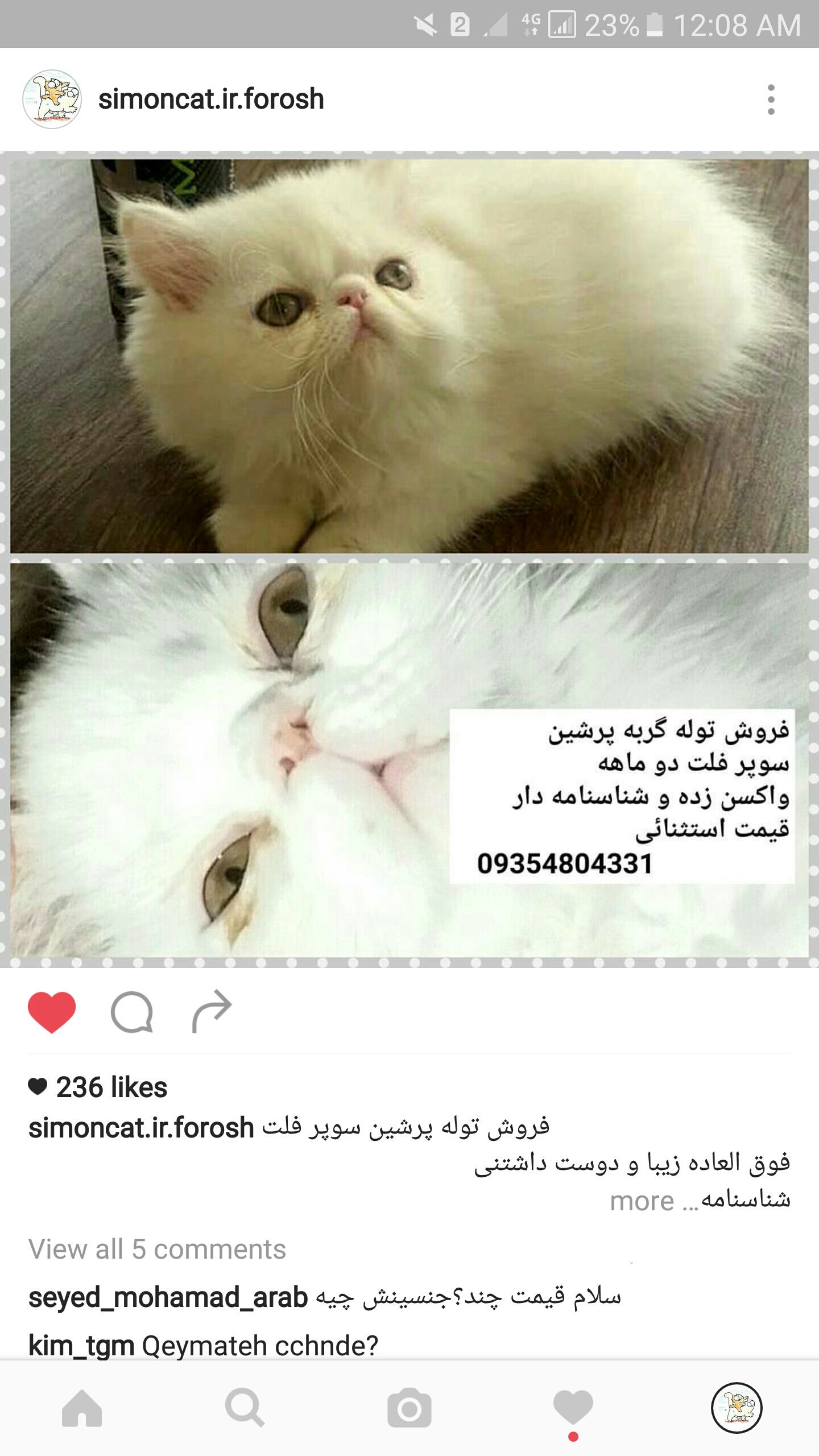Open the post's three-dot overflow menu
Viewport: 819px width, 1456px height.
[x=771, y=100]
